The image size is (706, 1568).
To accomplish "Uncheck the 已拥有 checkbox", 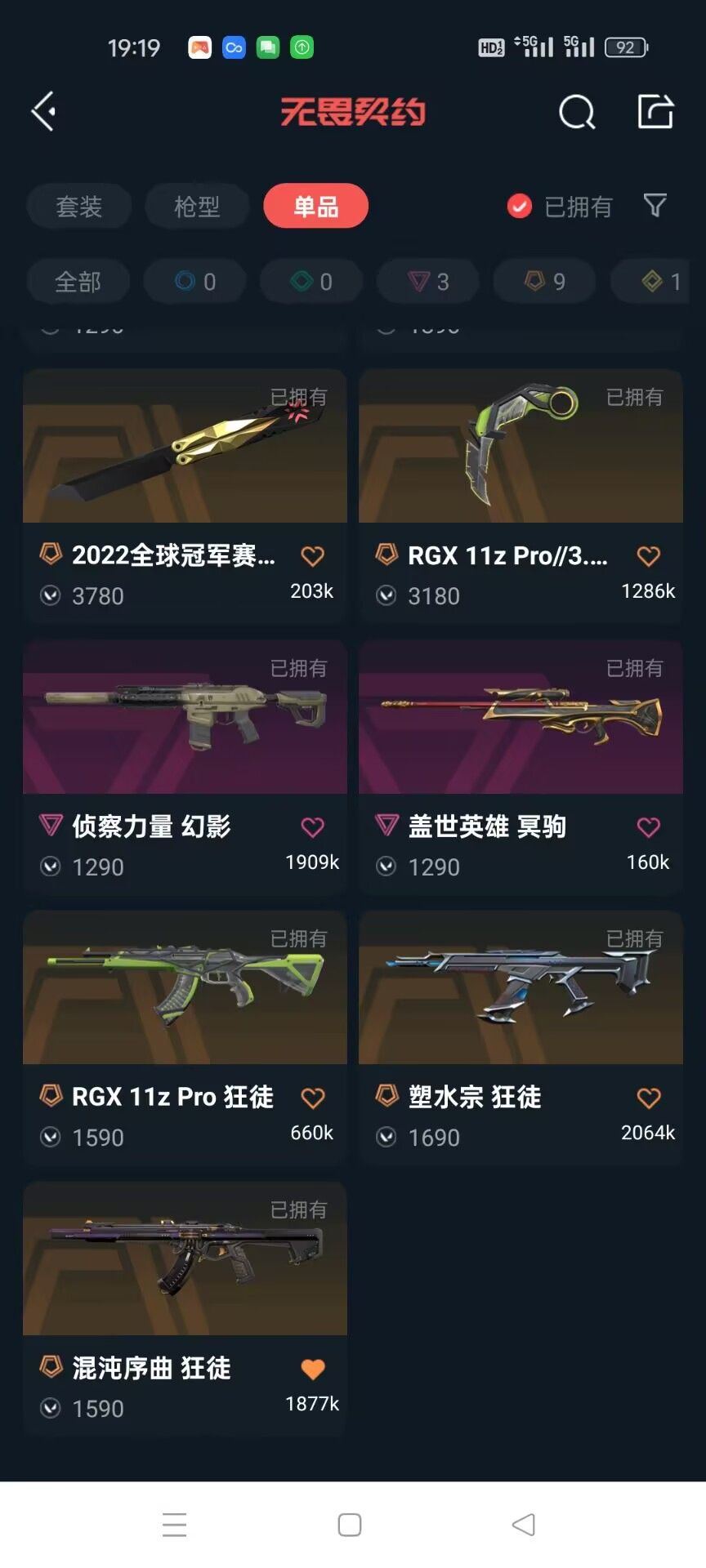I will coord(520,207).
